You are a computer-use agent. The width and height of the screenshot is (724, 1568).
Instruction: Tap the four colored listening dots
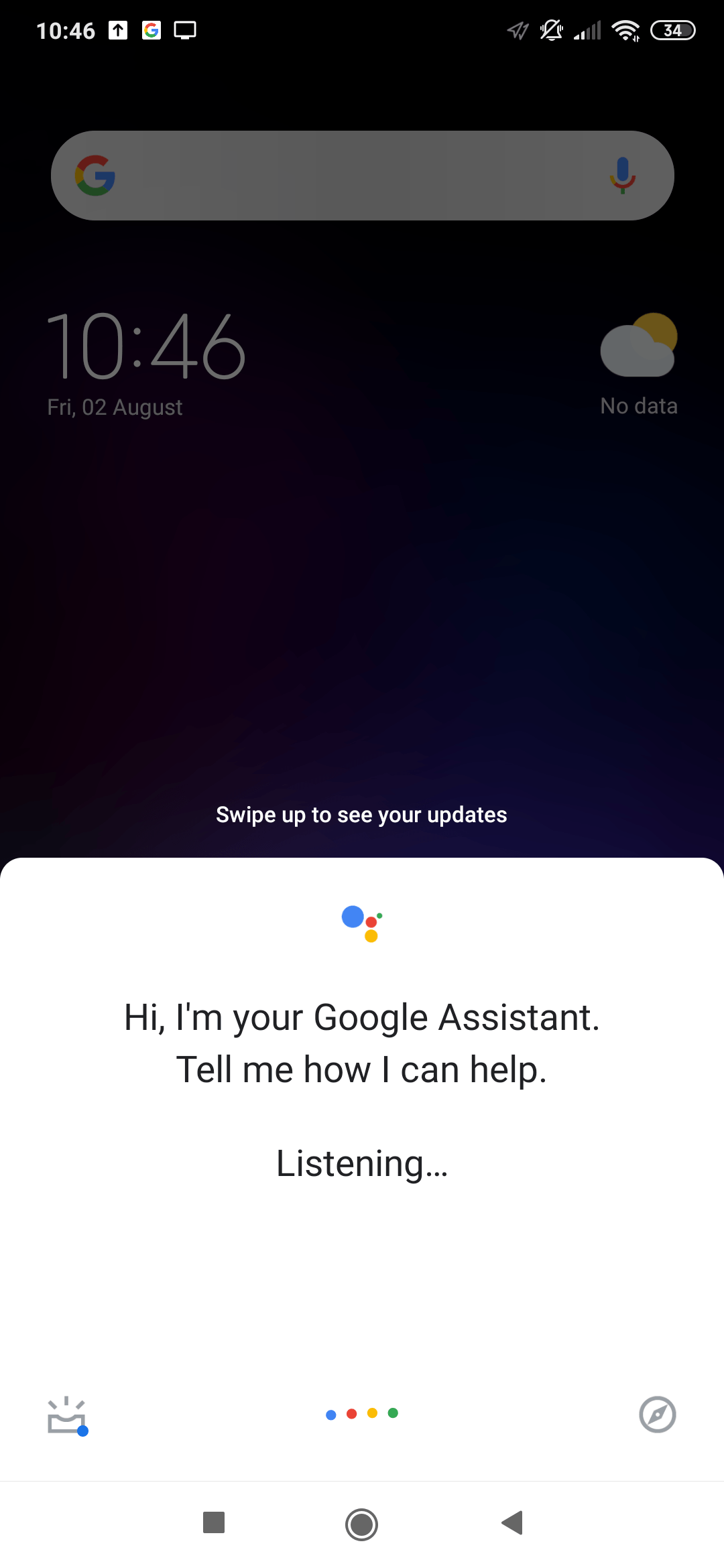(x=362, y=1413)
